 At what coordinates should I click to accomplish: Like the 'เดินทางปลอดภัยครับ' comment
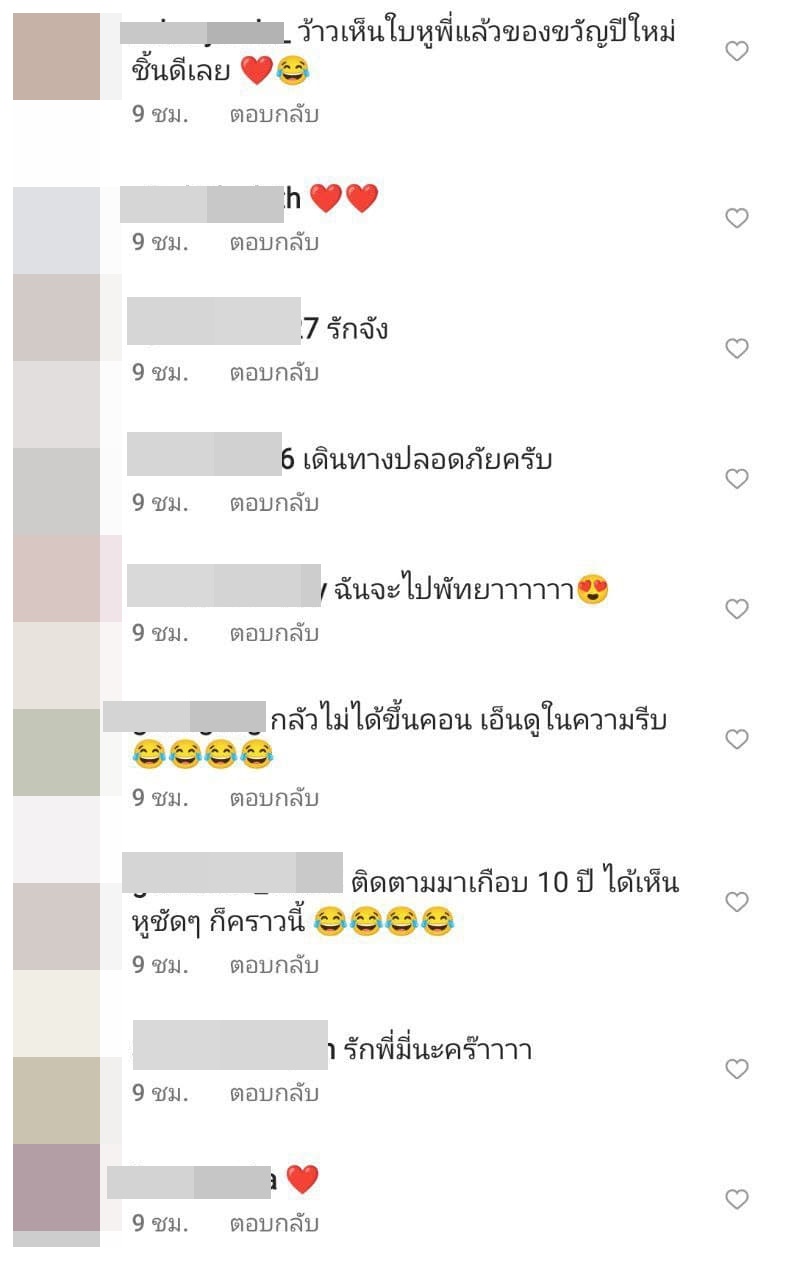point(736,479)
